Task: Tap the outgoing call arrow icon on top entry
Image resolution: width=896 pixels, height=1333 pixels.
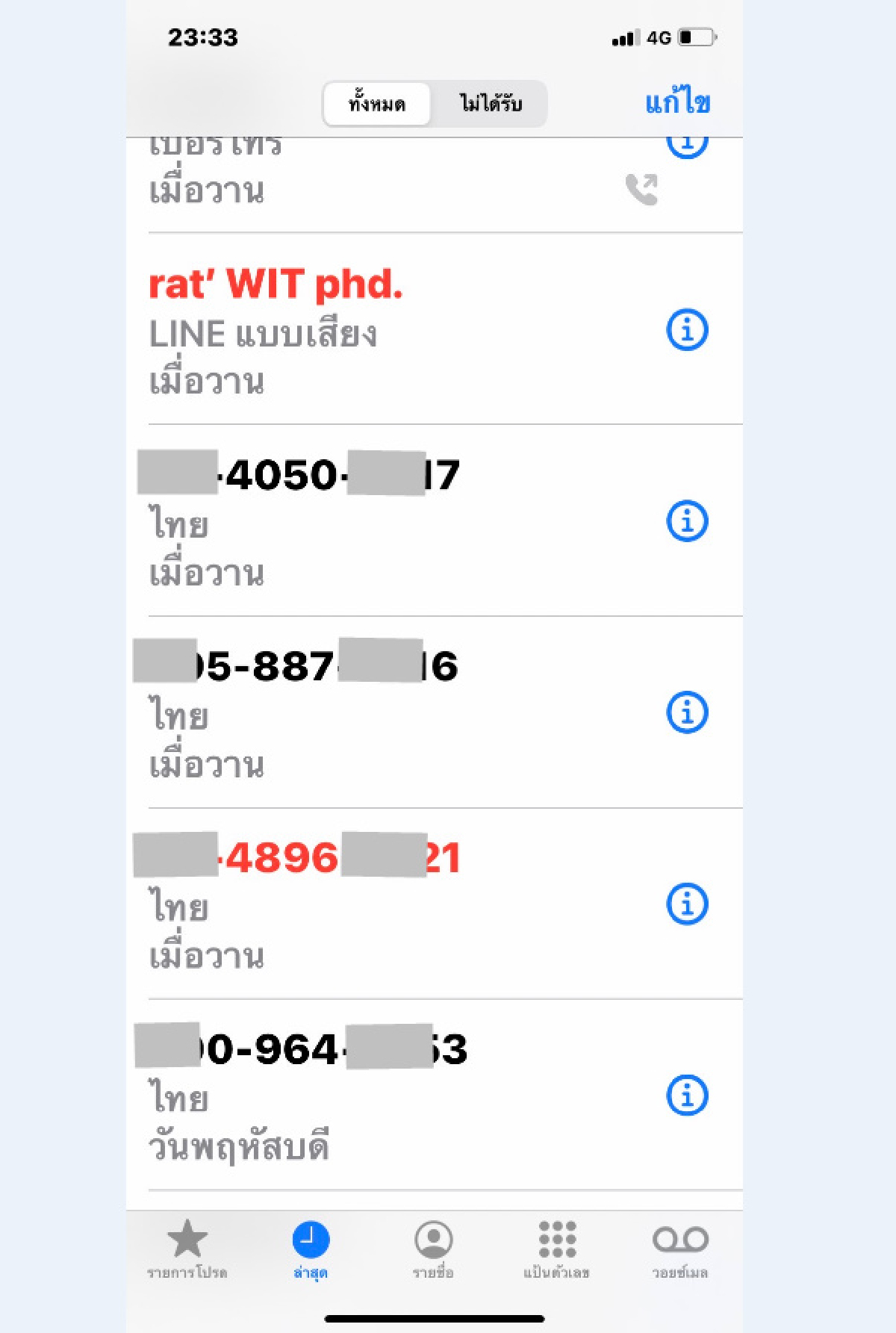Action: click(644, 190)
